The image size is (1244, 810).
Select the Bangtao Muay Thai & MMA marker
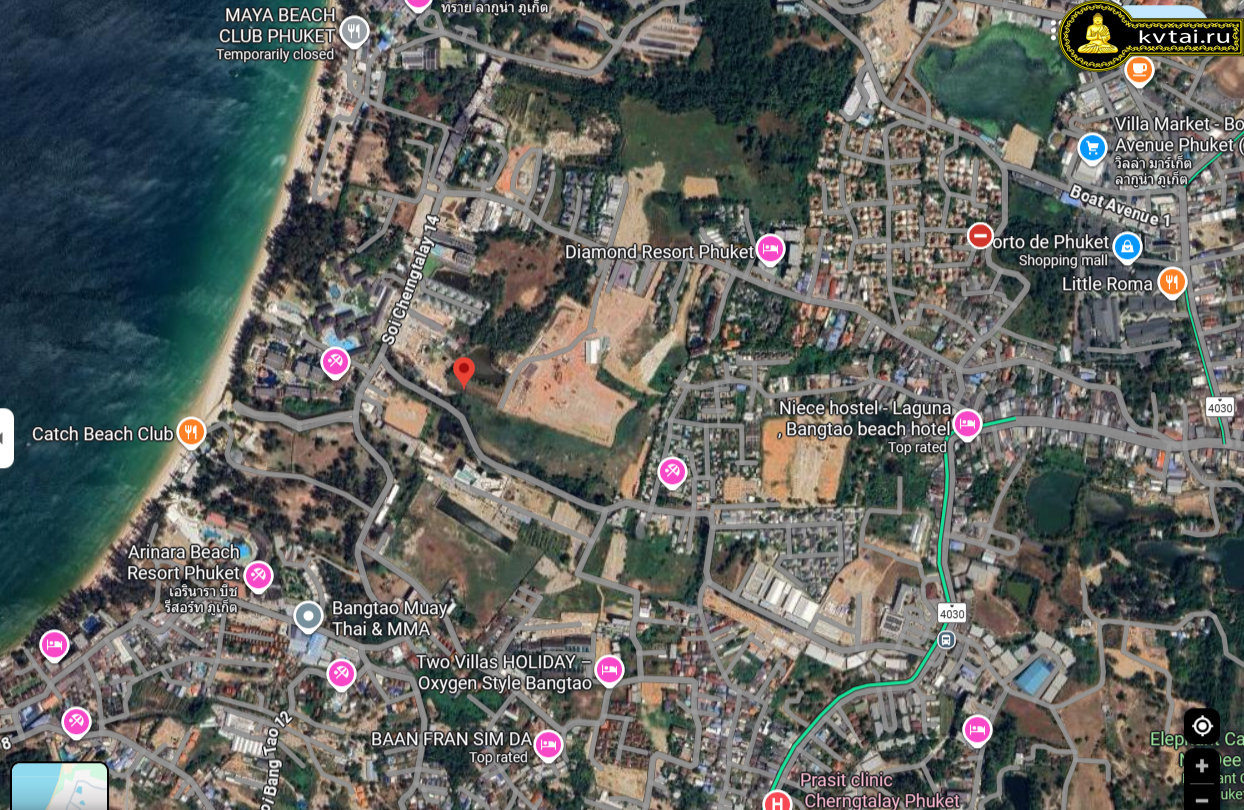308,617
